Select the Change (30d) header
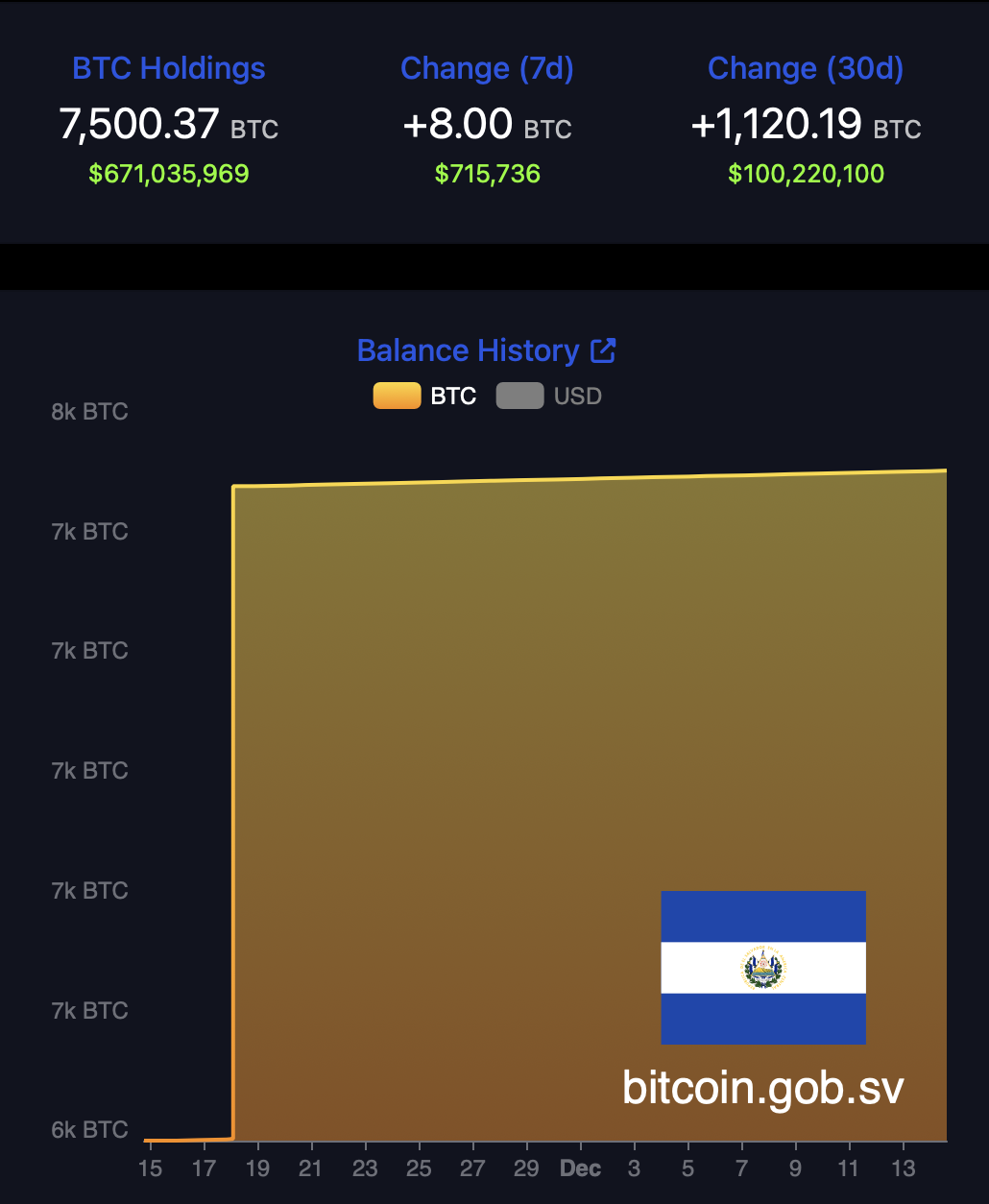Screen dimensions: 989x1204 805,68
